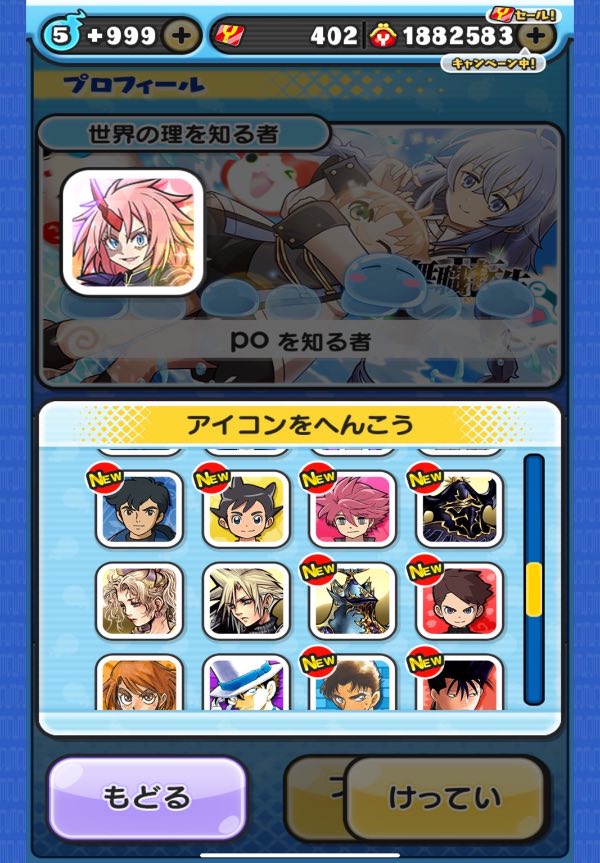Open the 世界の理を知る者 title banner
This screenshot has height=863, width=600.
tap(183, 134)
